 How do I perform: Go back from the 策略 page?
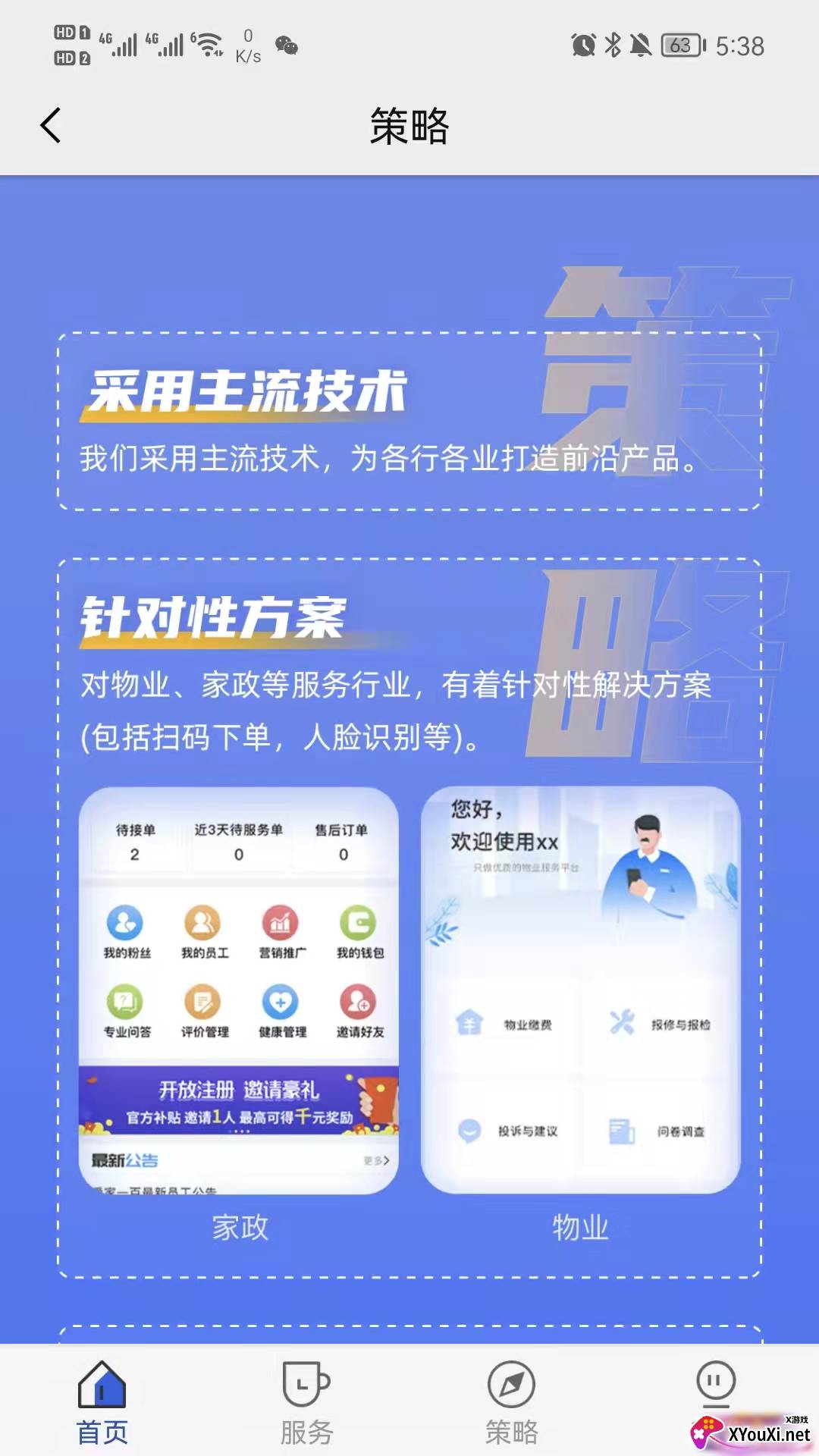51,125
